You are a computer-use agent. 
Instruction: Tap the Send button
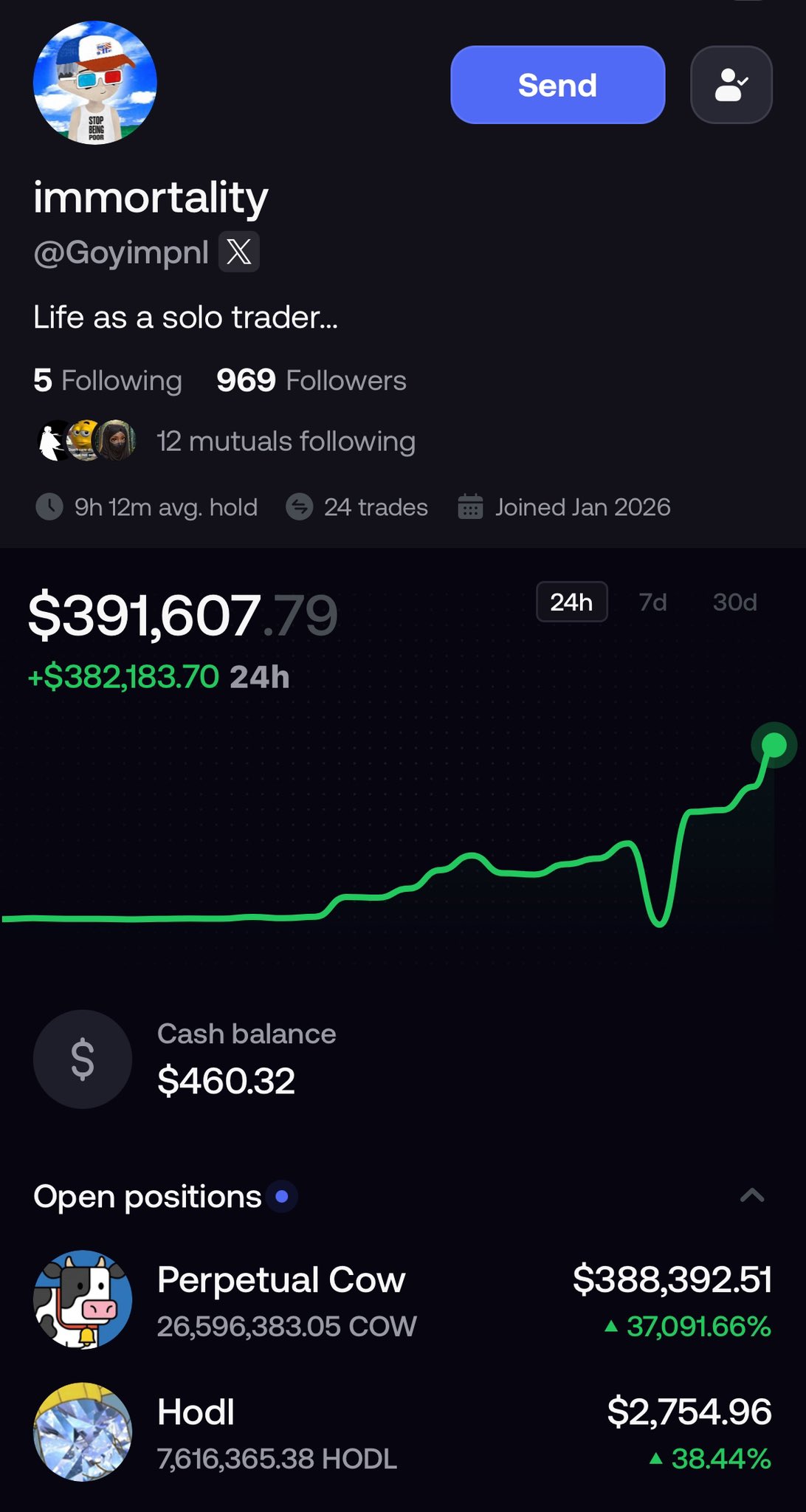(557, 85)
